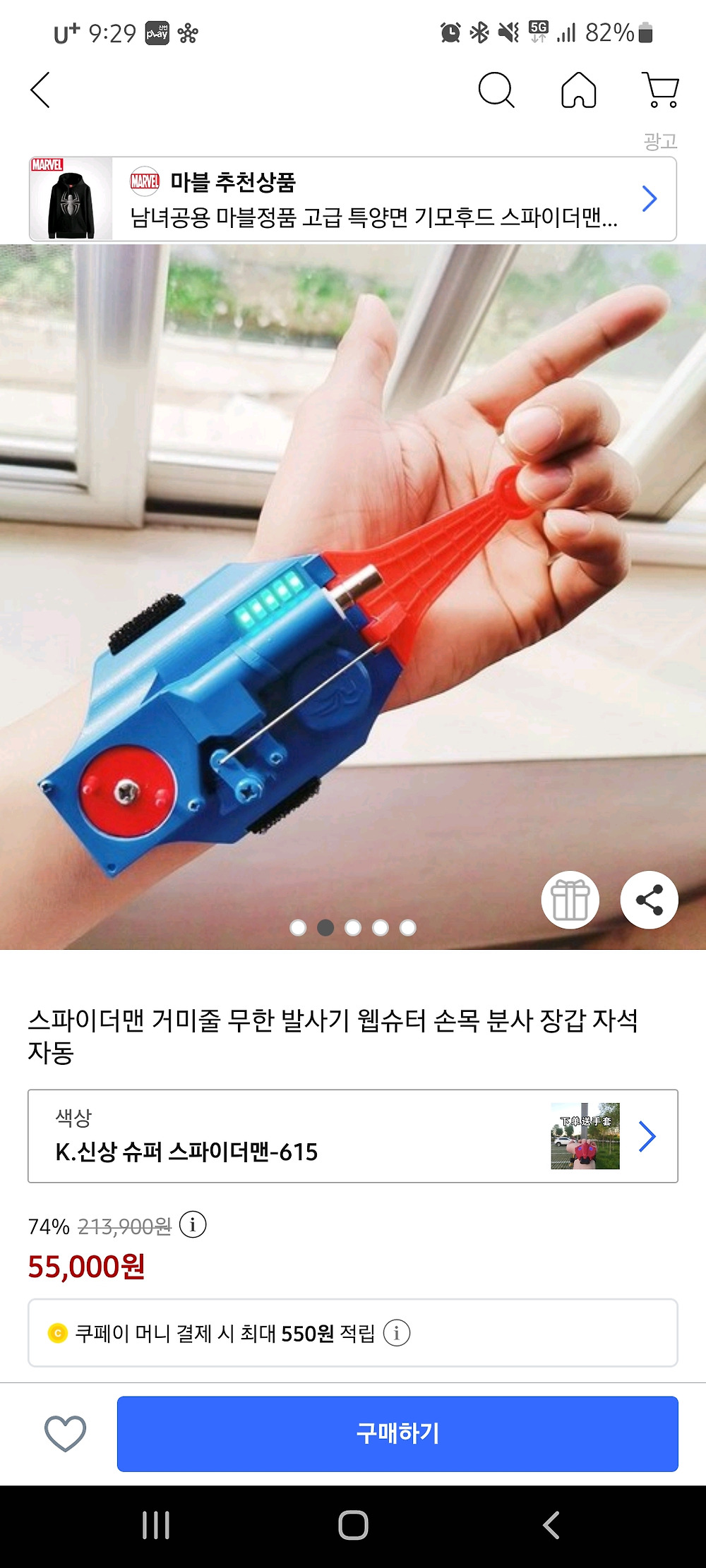The image size is (706, 1568).
Task: Open the search magnifier icon
Action: [496, 90]
